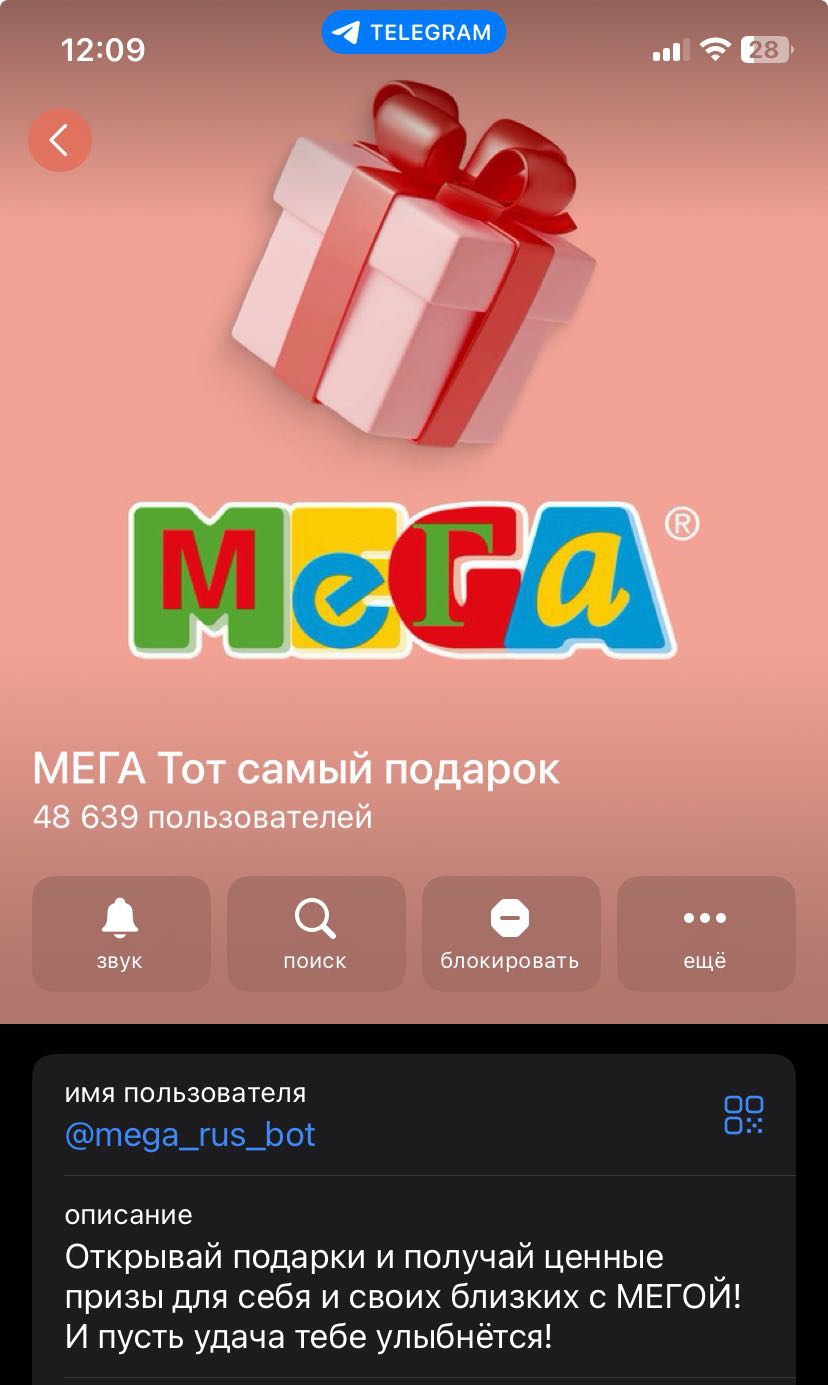Screen dimensions: 828x1385
Task: Open поиск to search the chat
Action: click(x=316, y=934)
